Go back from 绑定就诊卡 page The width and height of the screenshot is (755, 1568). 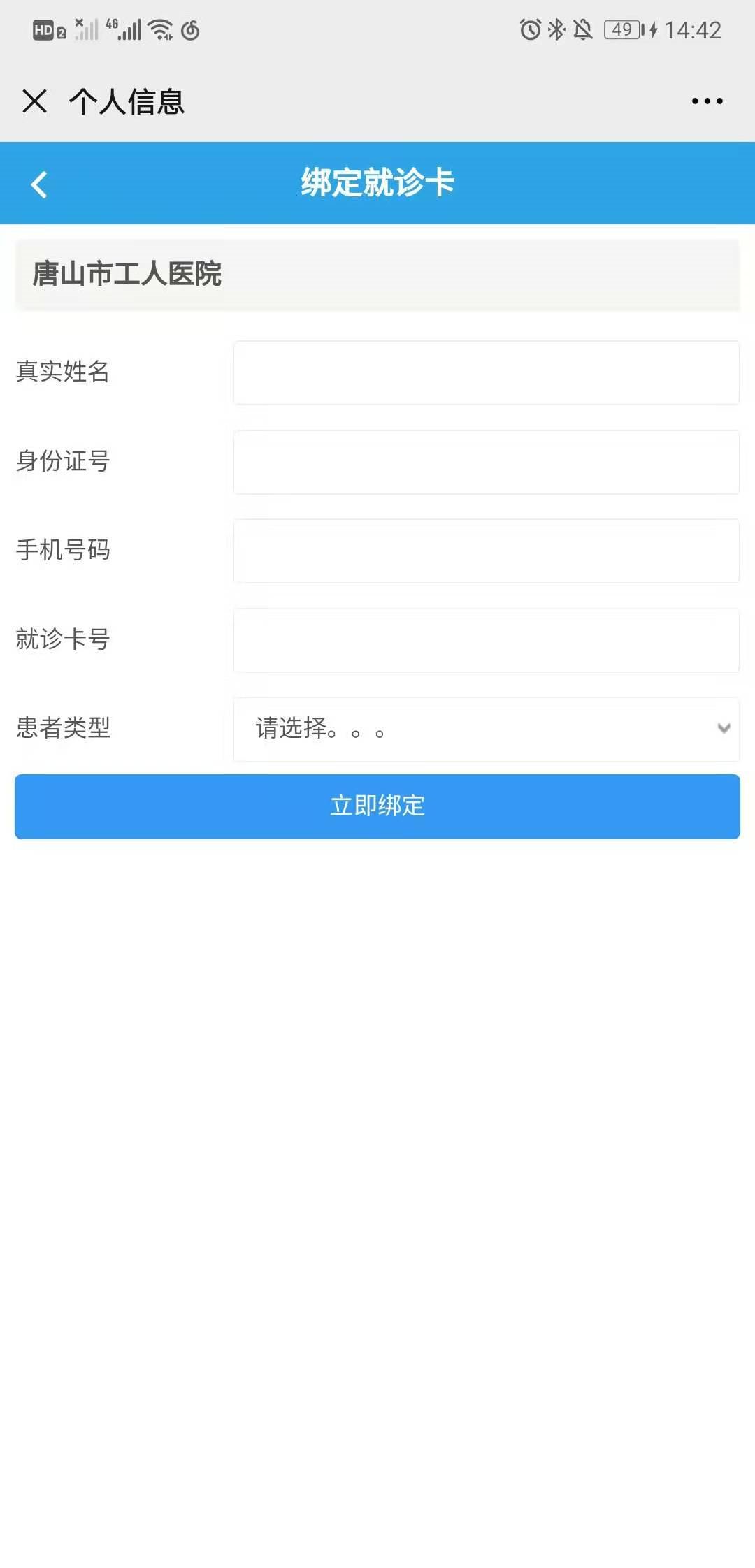click(x=39, y=184)
